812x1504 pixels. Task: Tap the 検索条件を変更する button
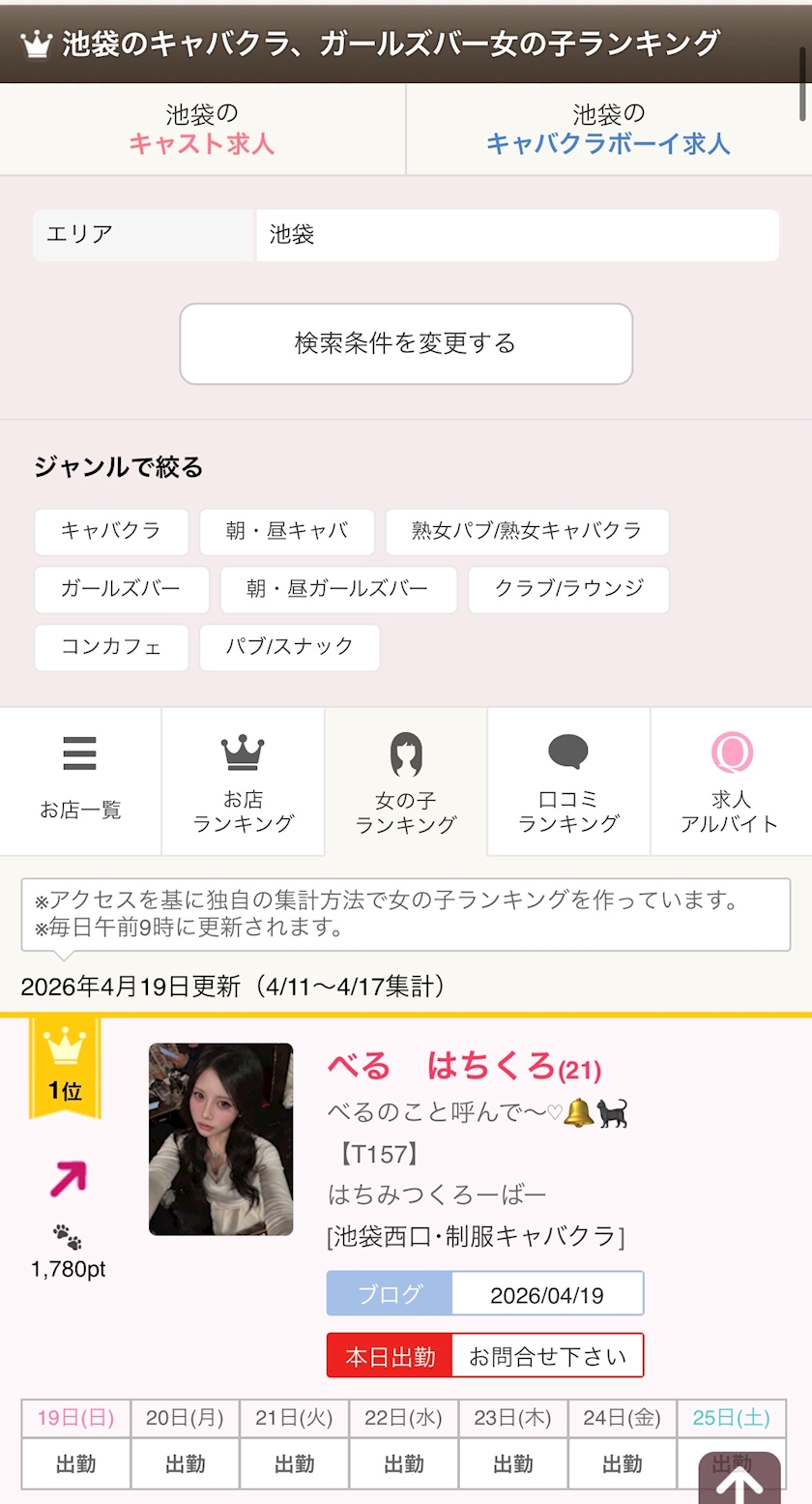coord(406,343)
